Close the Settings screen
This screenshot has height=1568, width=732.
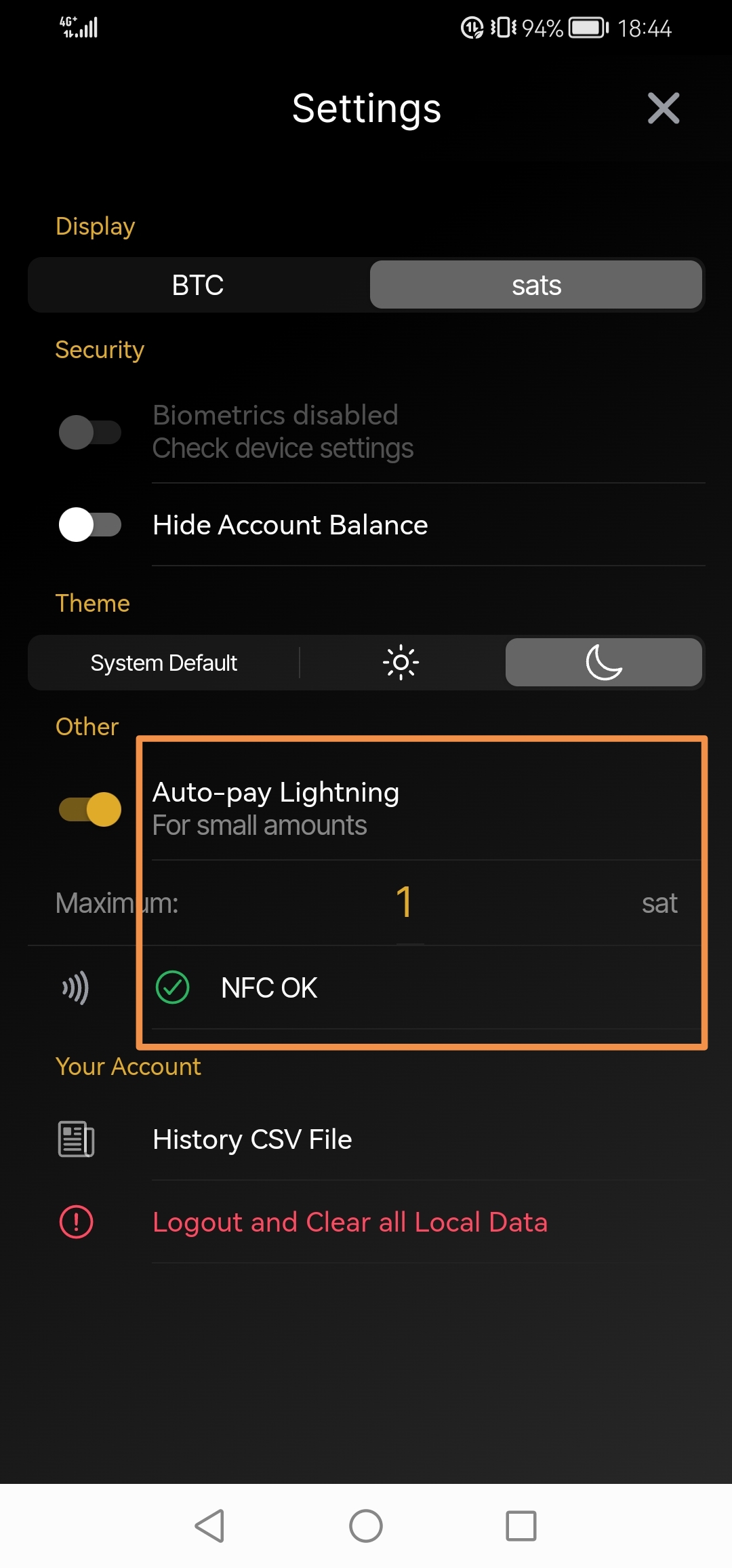click(663, 109)
